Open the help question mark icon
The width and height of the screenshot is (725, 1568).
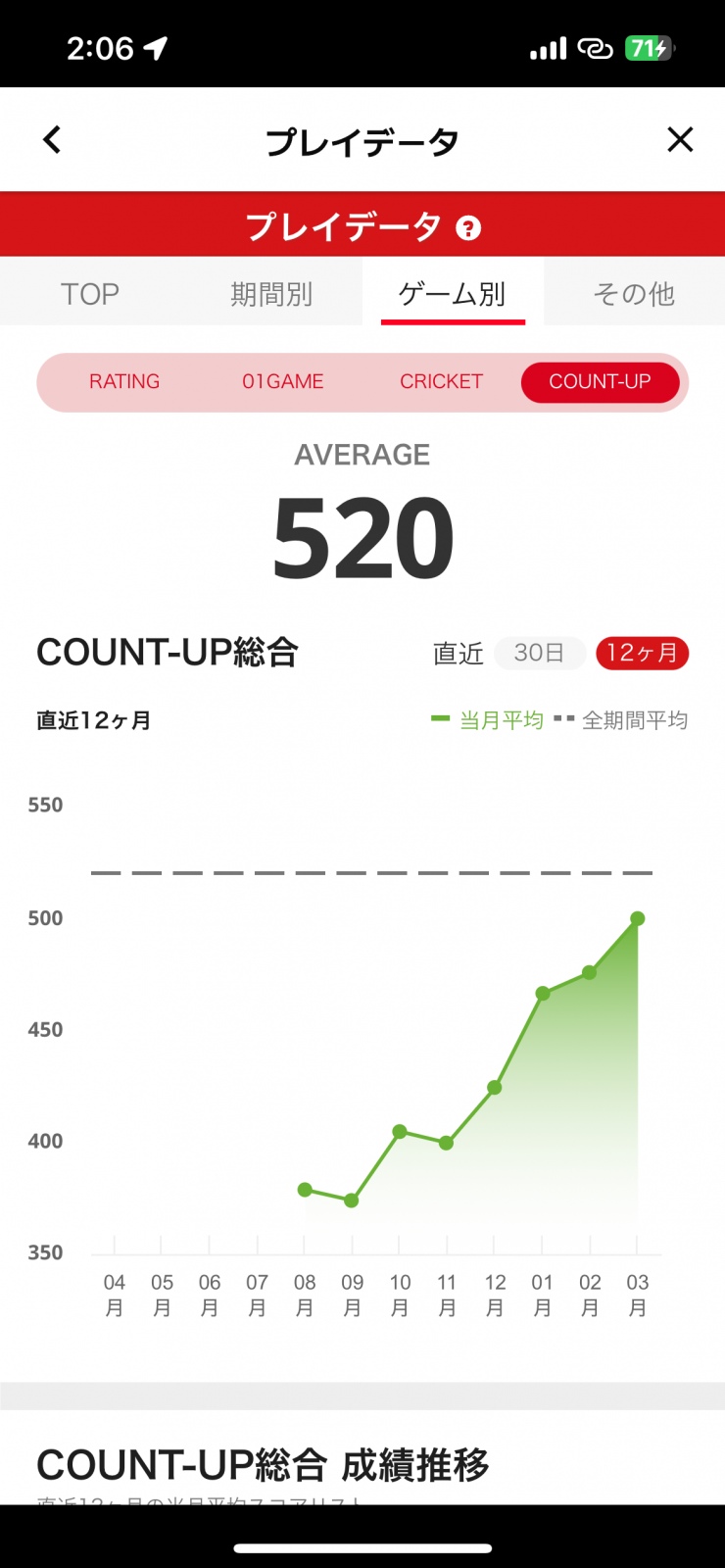[x=468, y=228]
